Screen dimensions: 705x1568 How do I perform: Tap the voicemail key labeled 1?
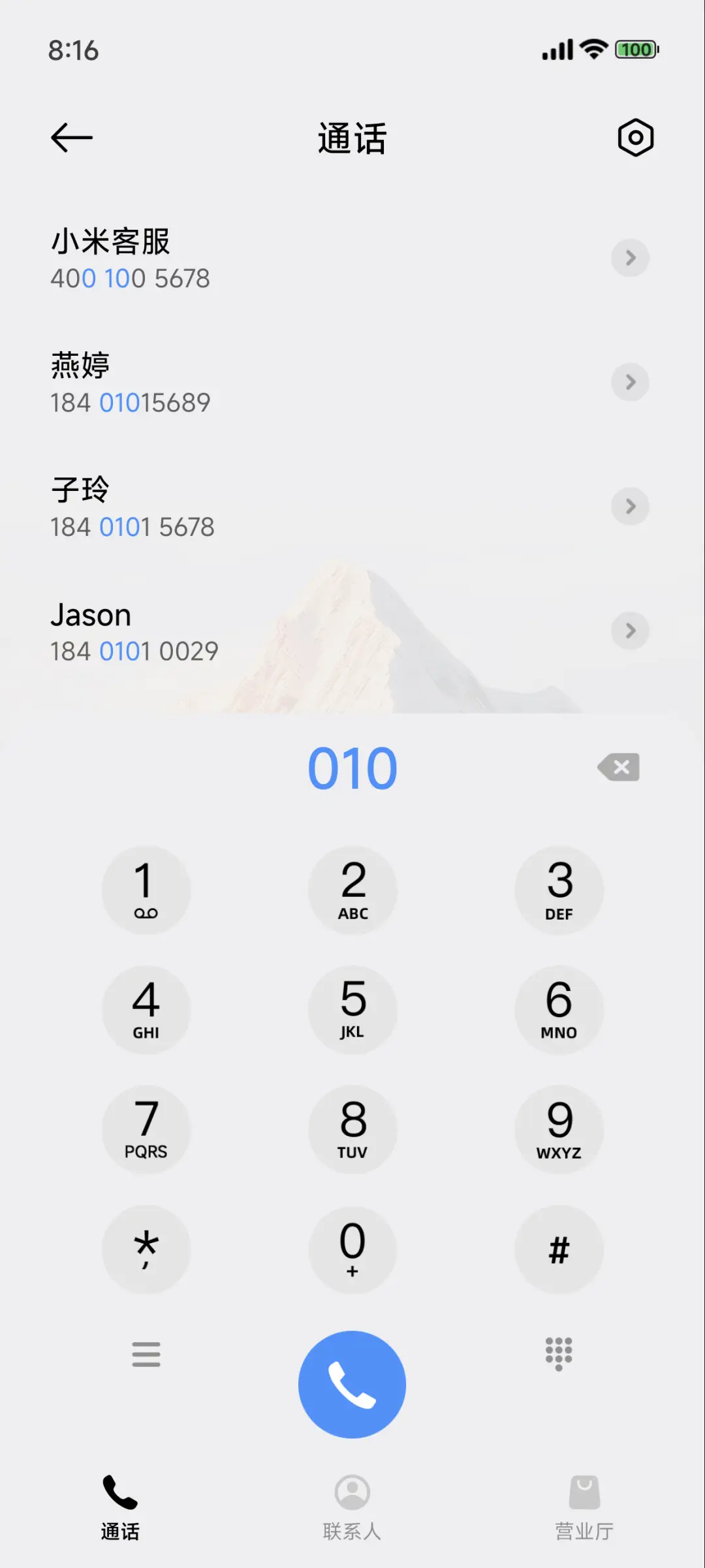click(146, 890)
